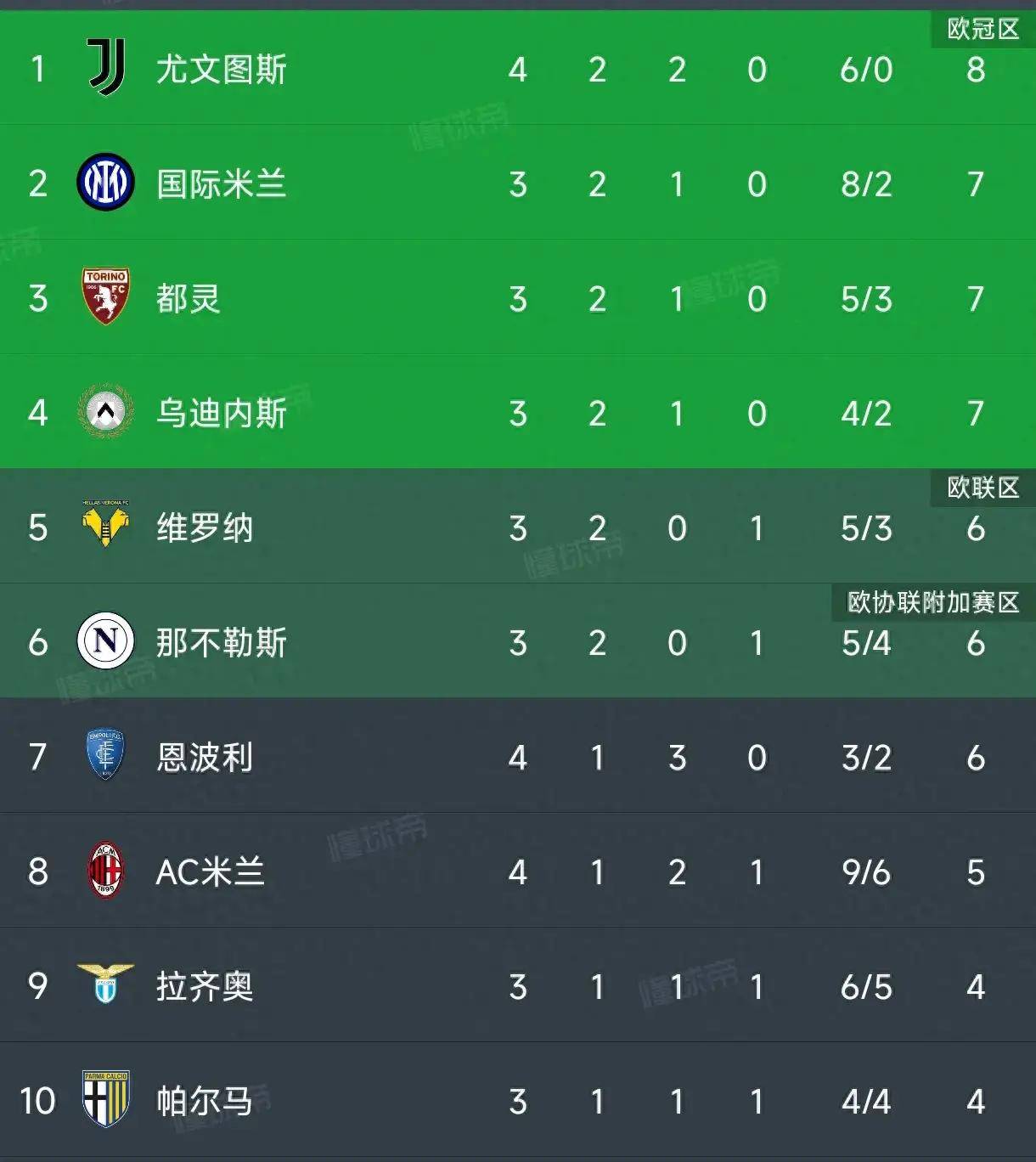
Task: Open the 尤文图斯 team name link
Action: pyautogui.click(x=221, y=71)
